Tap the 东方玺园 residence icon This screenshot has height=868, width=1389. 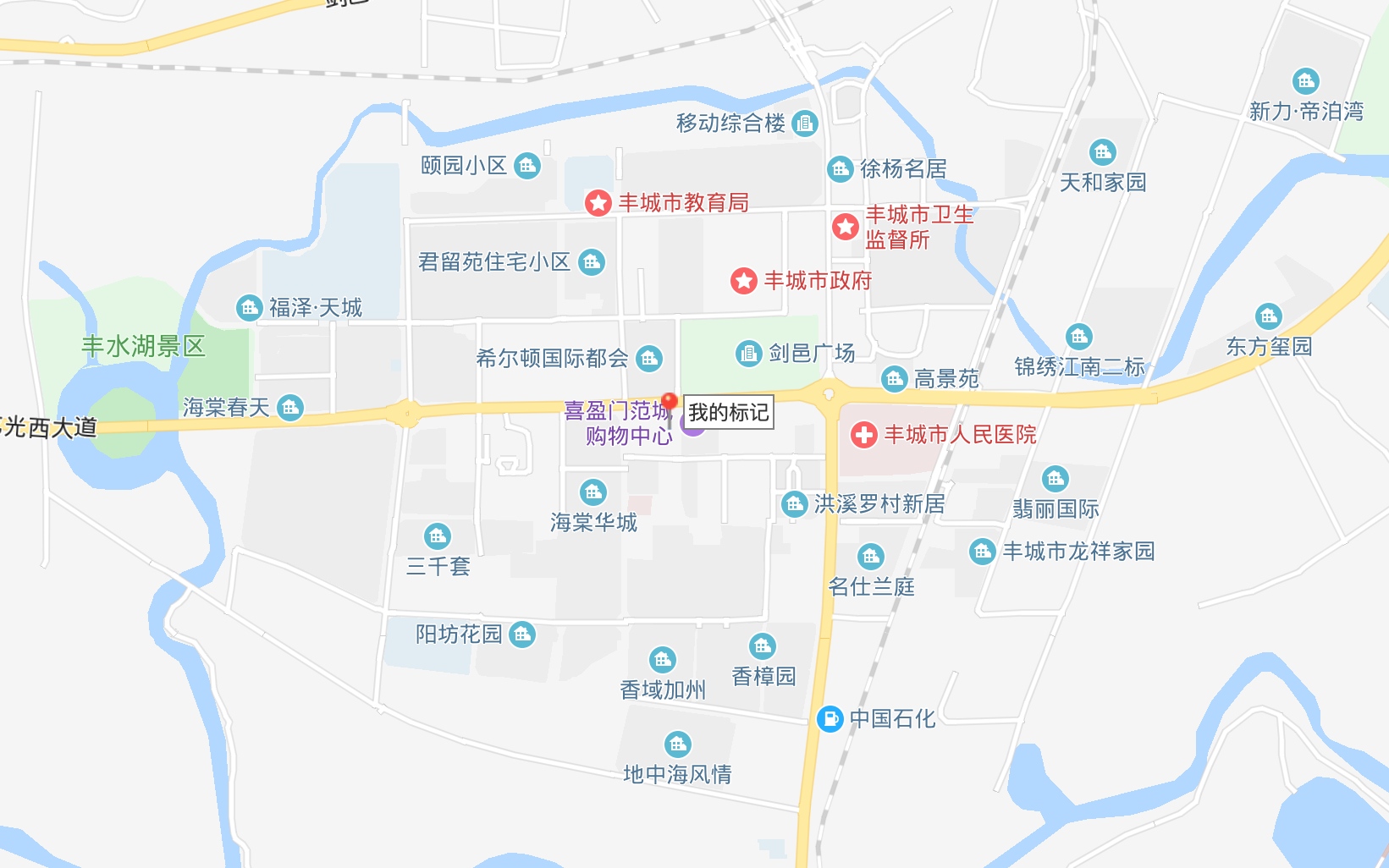pyautogui.click(x=1268, y=316)
